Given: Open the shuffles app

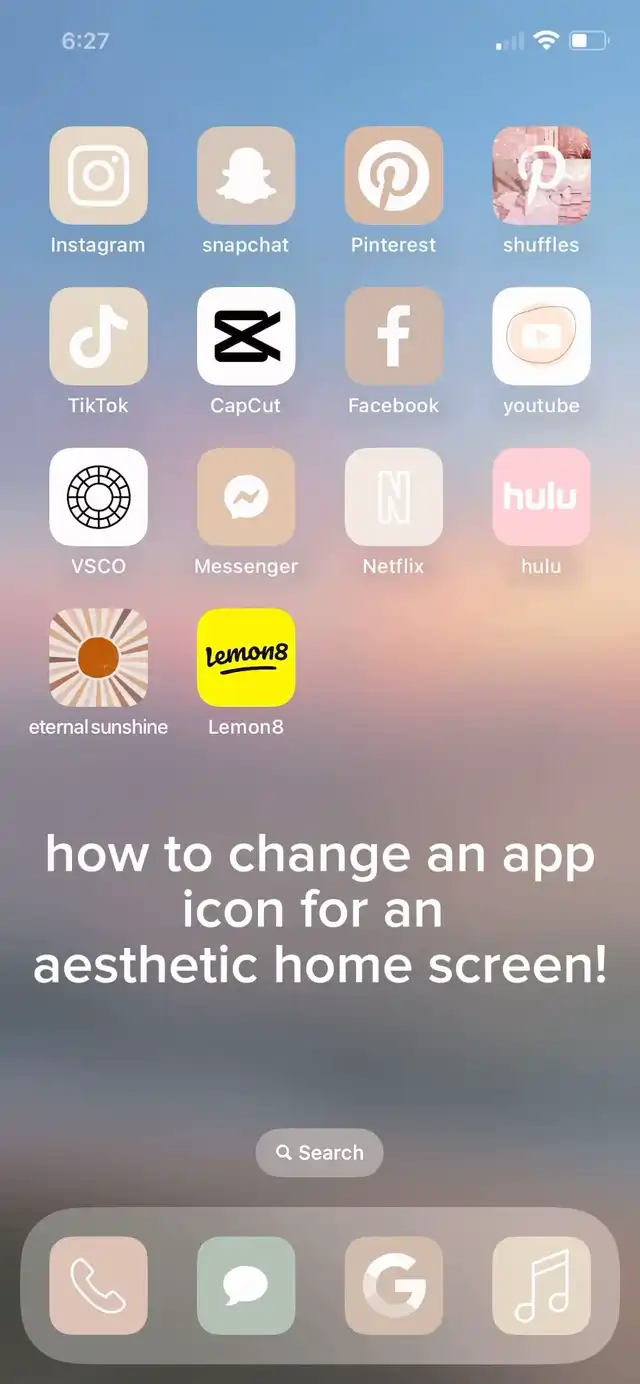Looking at the screenshot, I should tap(542, 175).
